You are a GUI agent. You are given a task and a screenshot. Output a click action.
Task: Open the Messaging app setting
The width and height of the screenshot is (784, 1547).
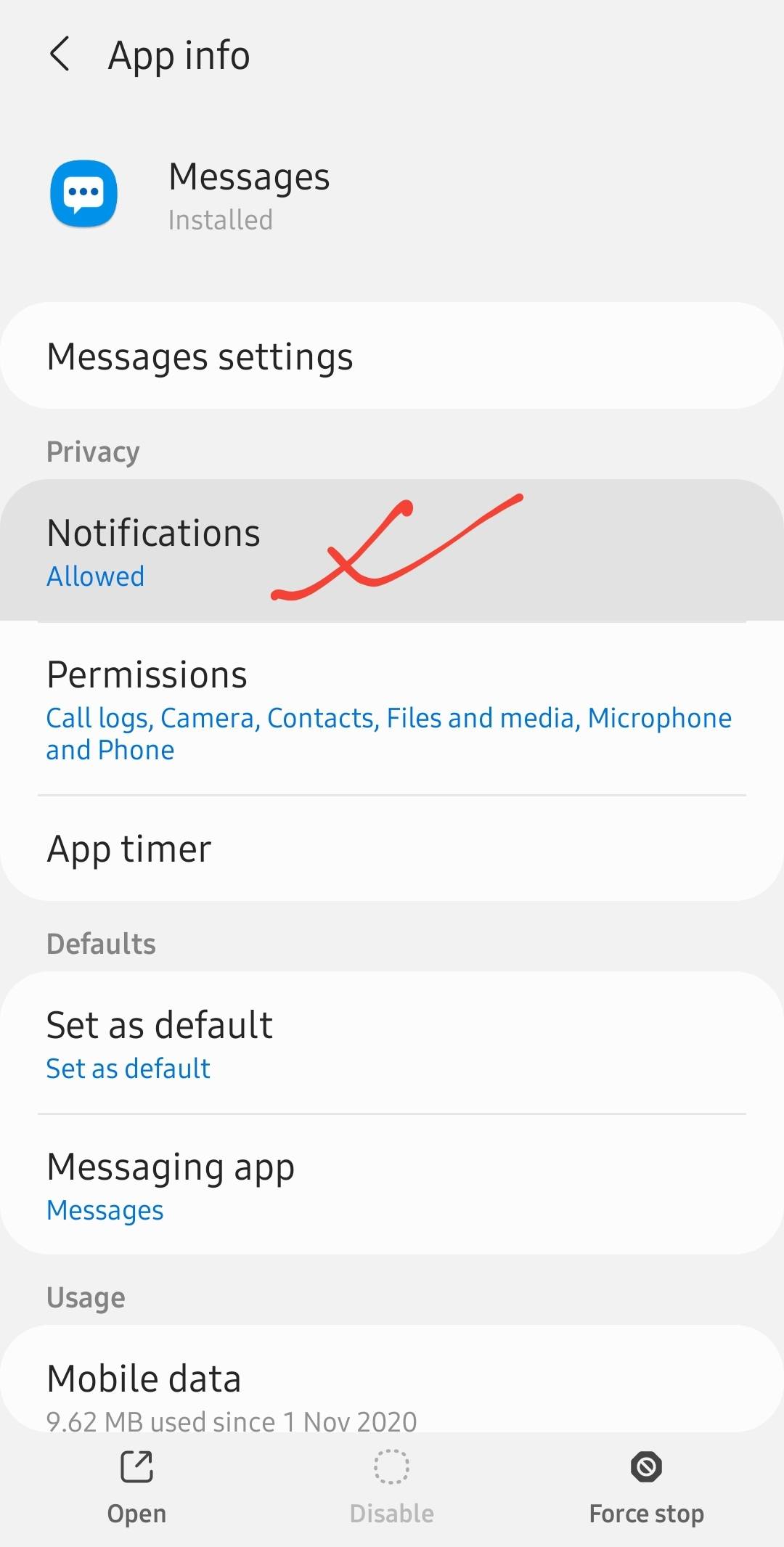392,1185
